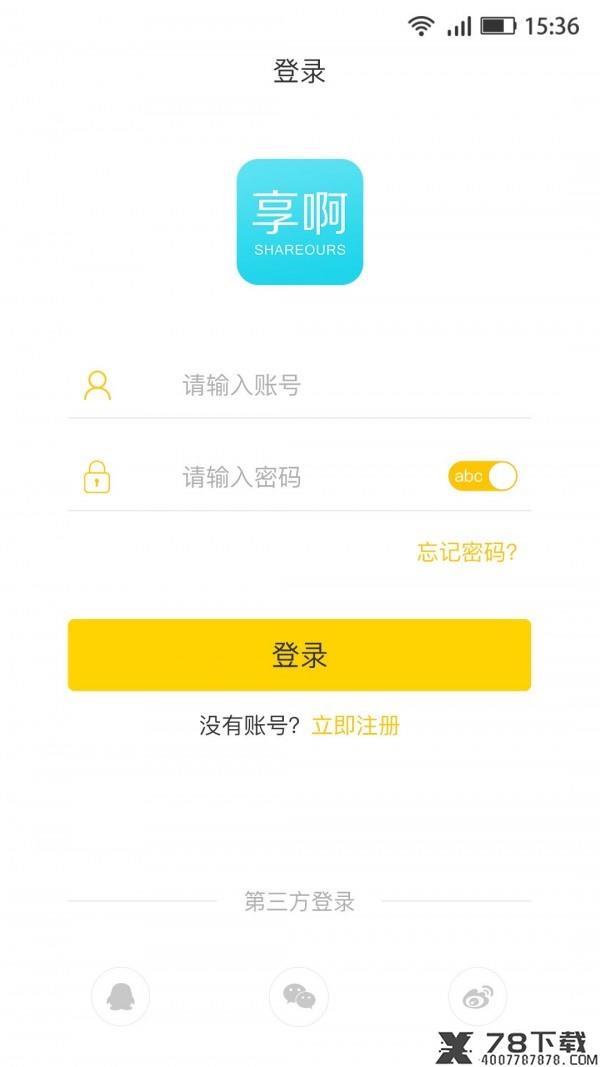Tap the yellow 登录 button
The image size is (600, 1067).
click(299, 655)
